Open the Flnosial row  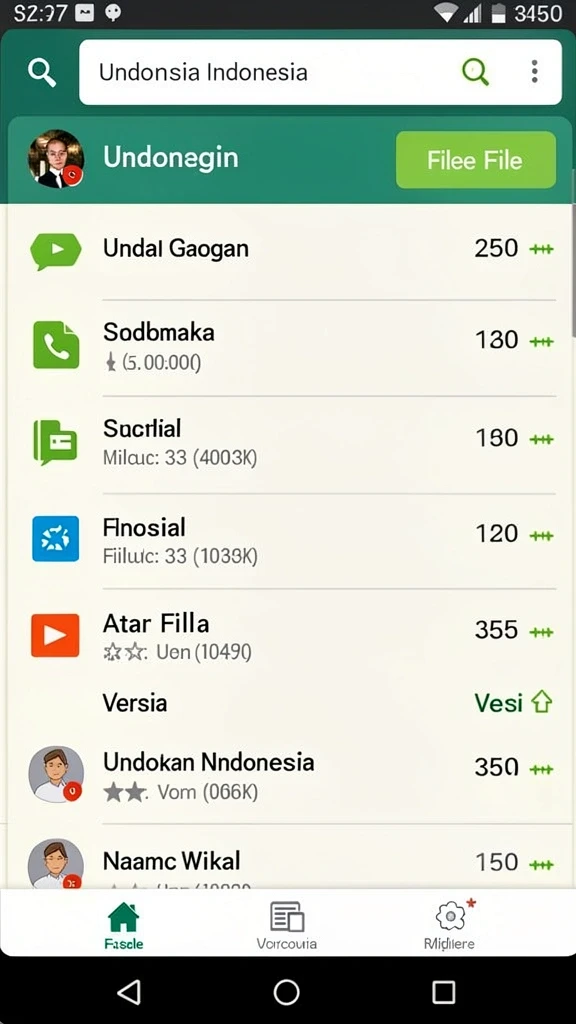click(x=291, y=541)
